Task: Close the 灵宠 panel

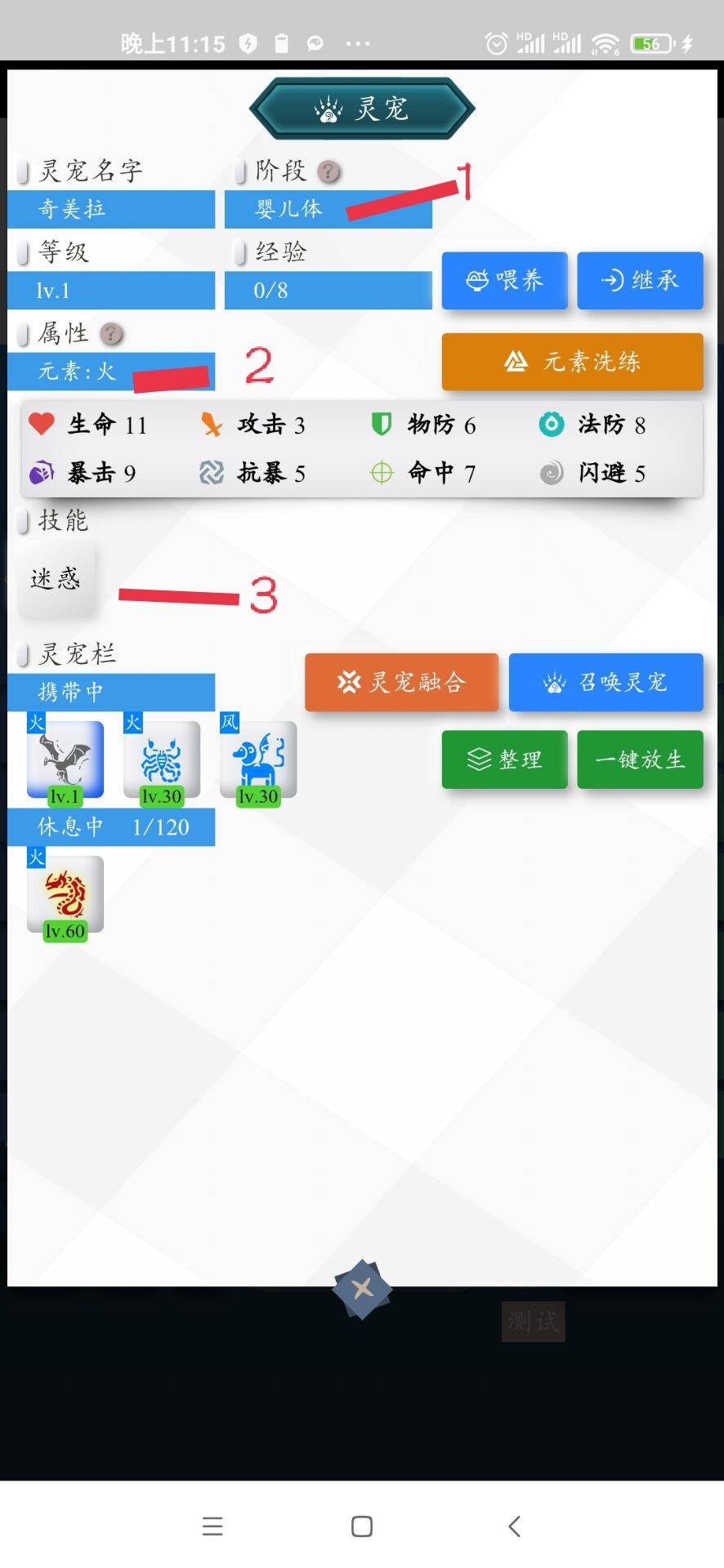Action: pyautogui.click(x=362, y=1290)
